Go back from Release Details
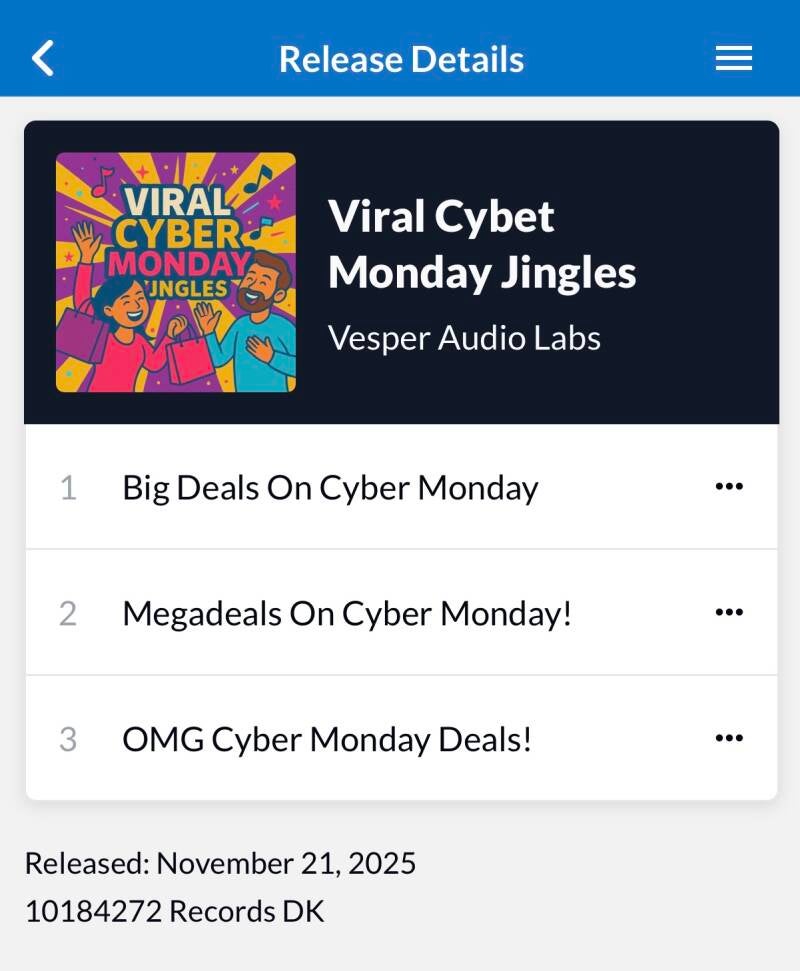Viewport: 800px width, 971px height. 43,59
